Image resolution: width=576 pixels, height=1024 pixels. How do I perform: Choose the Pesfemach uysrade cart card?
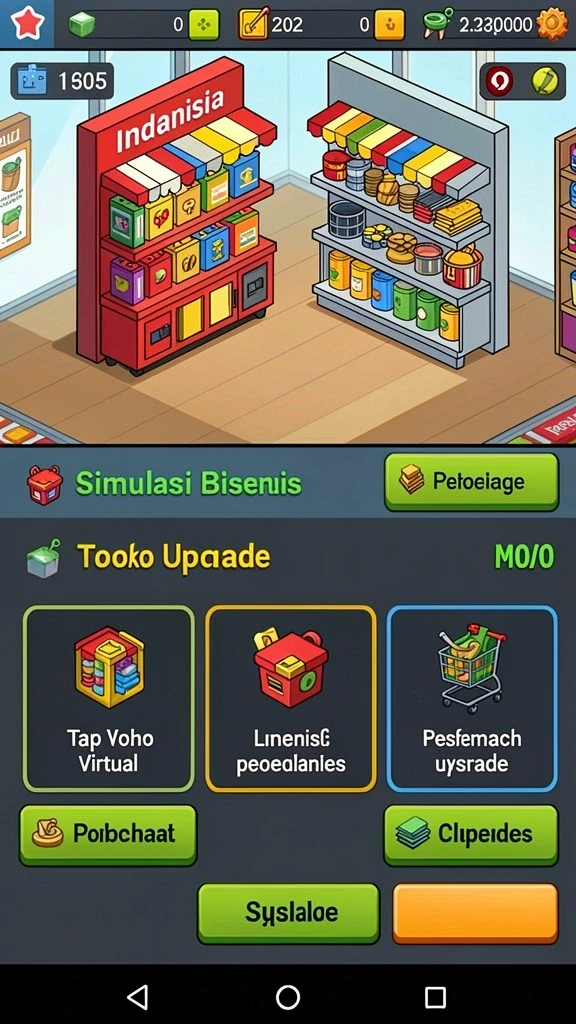472,698
